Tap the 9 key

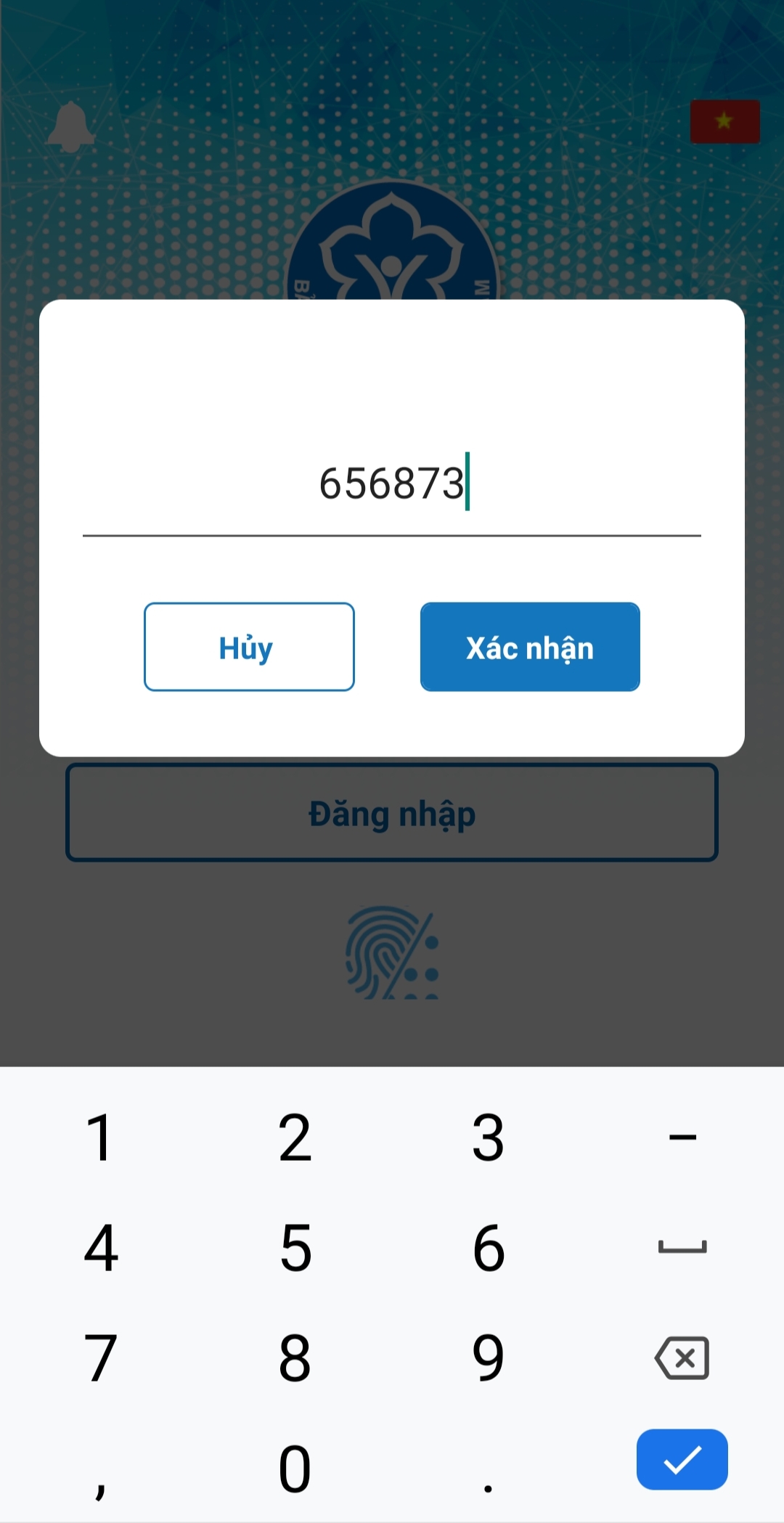(488, 1357)
